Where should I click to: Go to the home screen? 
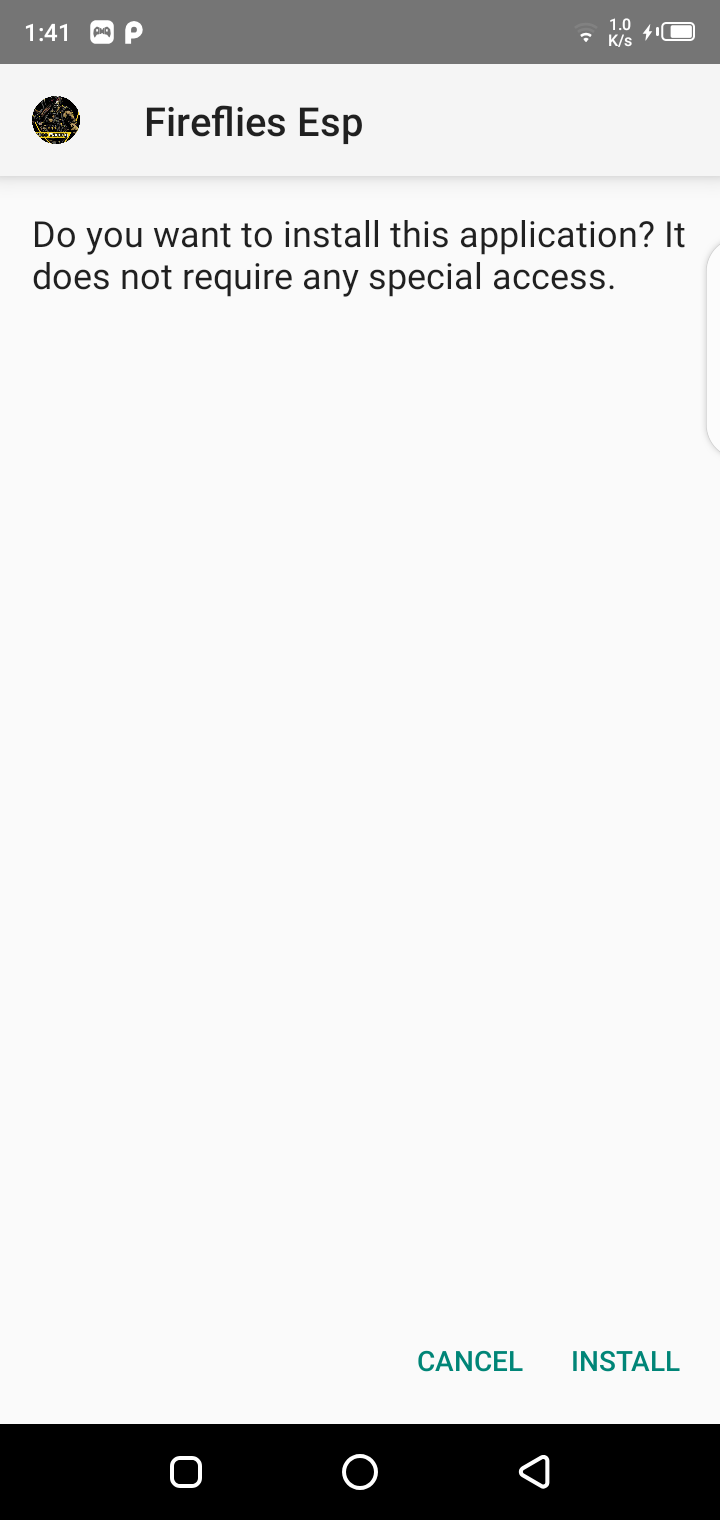pos(360,1471)
